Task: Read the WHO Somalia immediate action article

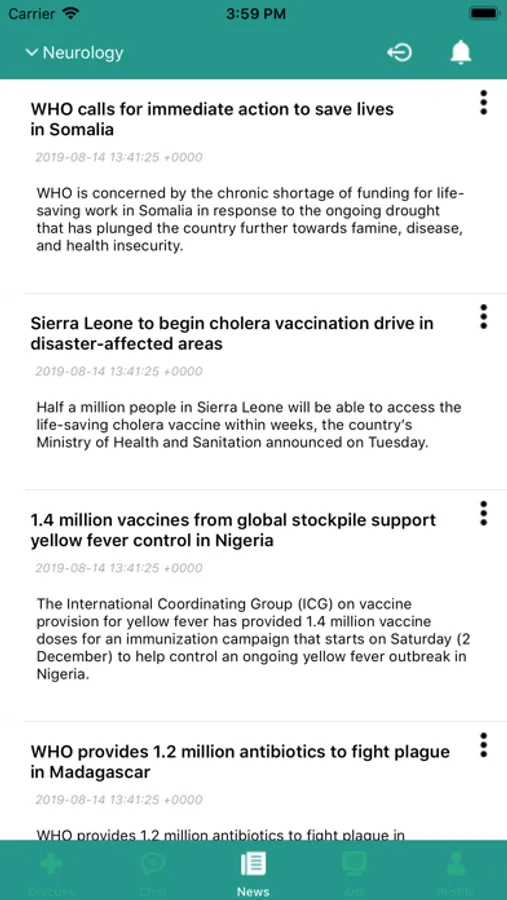Action: 212,119
